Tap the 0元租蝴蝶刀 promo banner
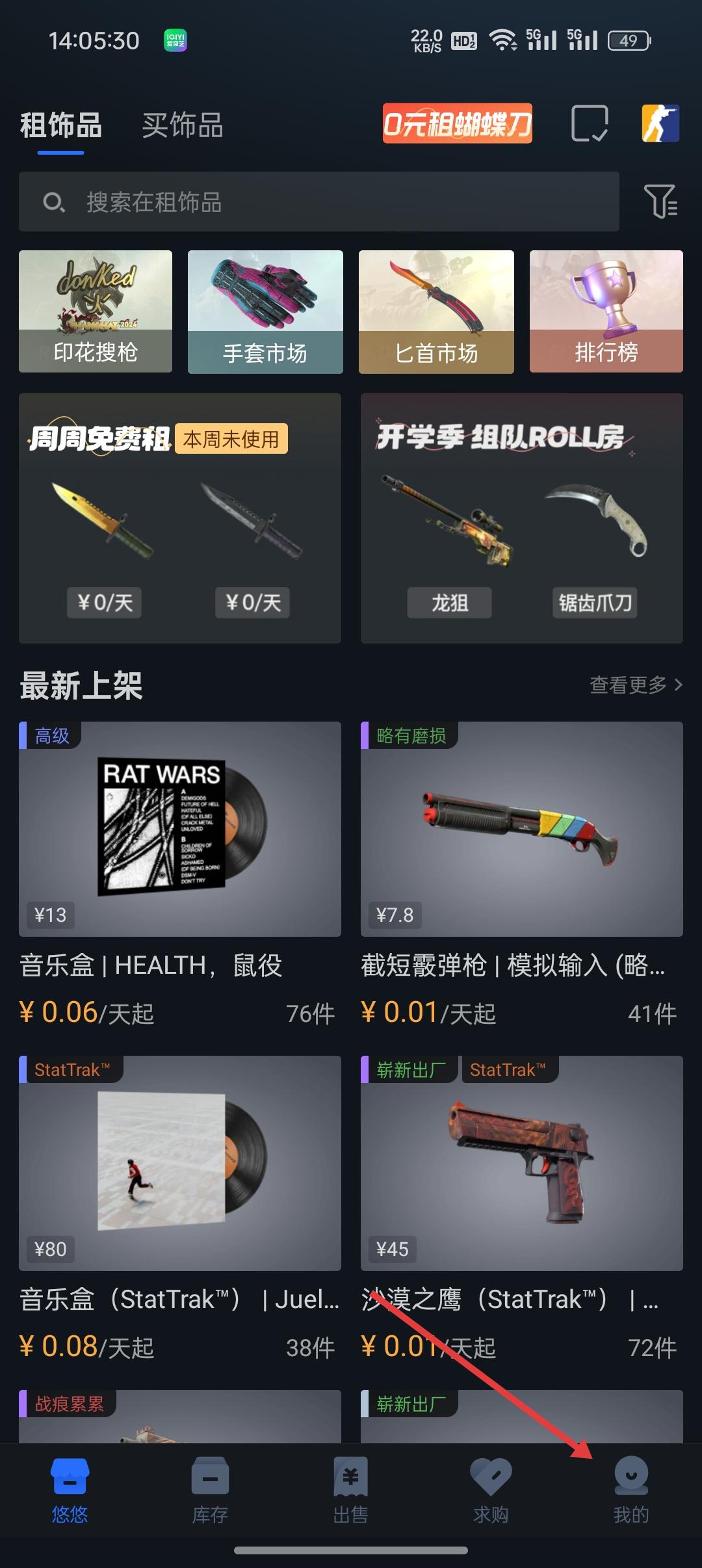The image size is (702, 1568). pos(457,124)
